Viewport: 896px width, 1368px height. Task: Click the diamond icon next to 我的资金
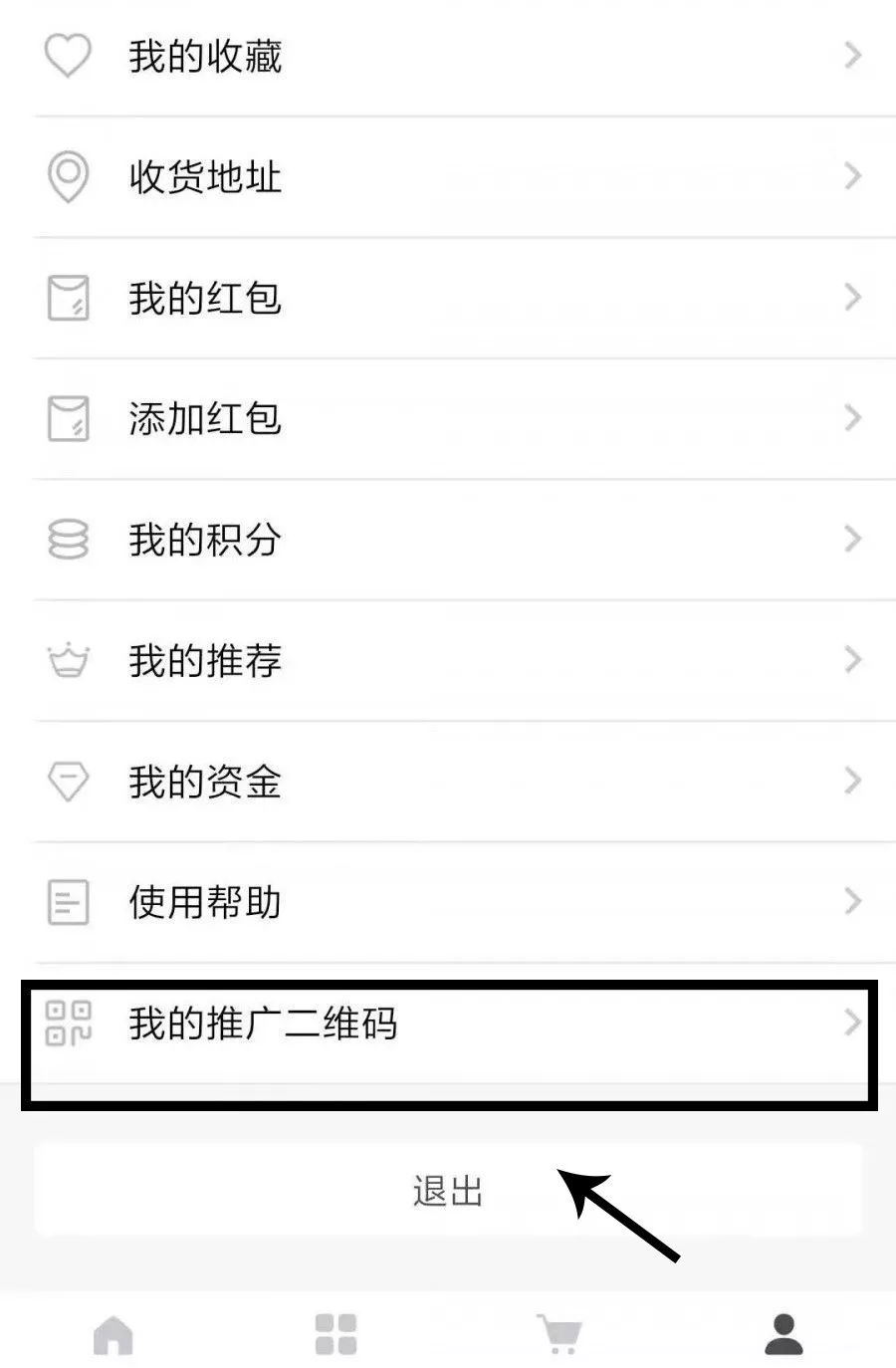68,781
